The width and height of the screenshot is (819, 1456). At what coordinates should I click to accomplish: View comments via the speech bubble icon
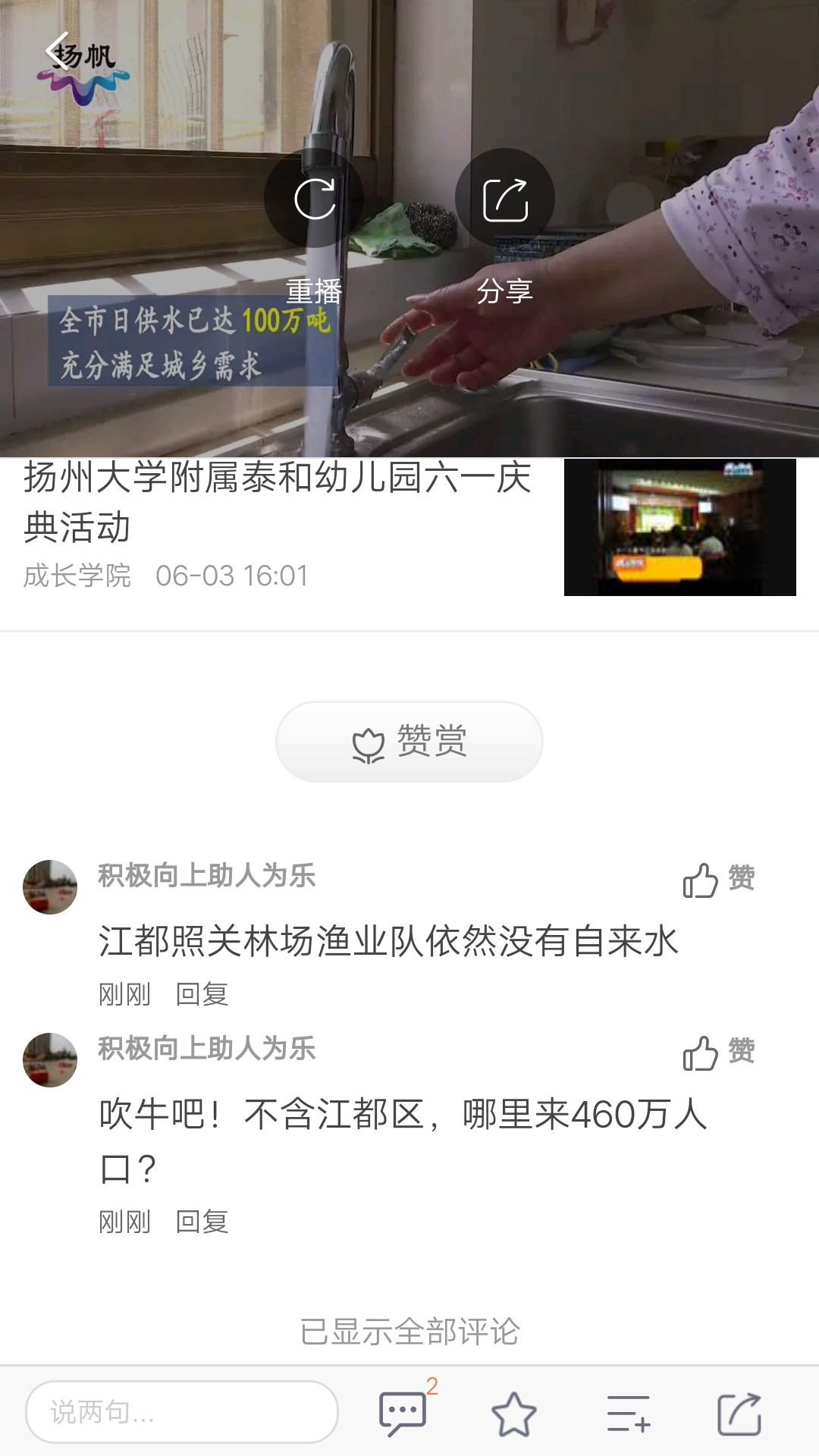tap(403, 1414)
